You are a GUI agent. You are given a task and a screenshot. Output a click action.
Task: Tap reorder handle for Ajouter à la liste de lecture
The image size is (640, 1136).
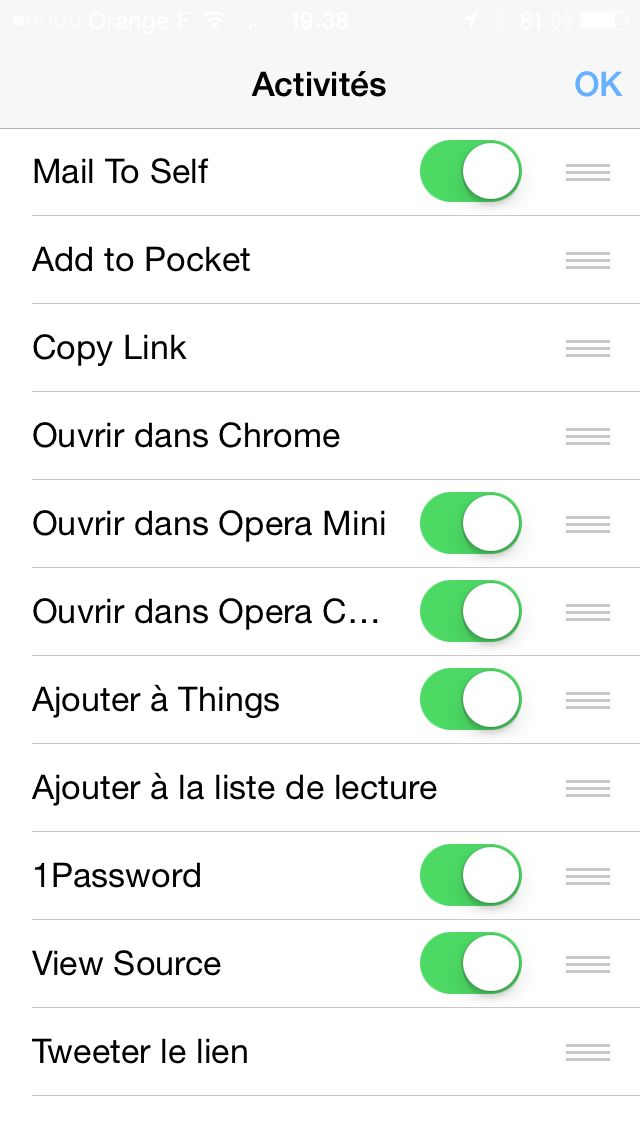[588, 788]
